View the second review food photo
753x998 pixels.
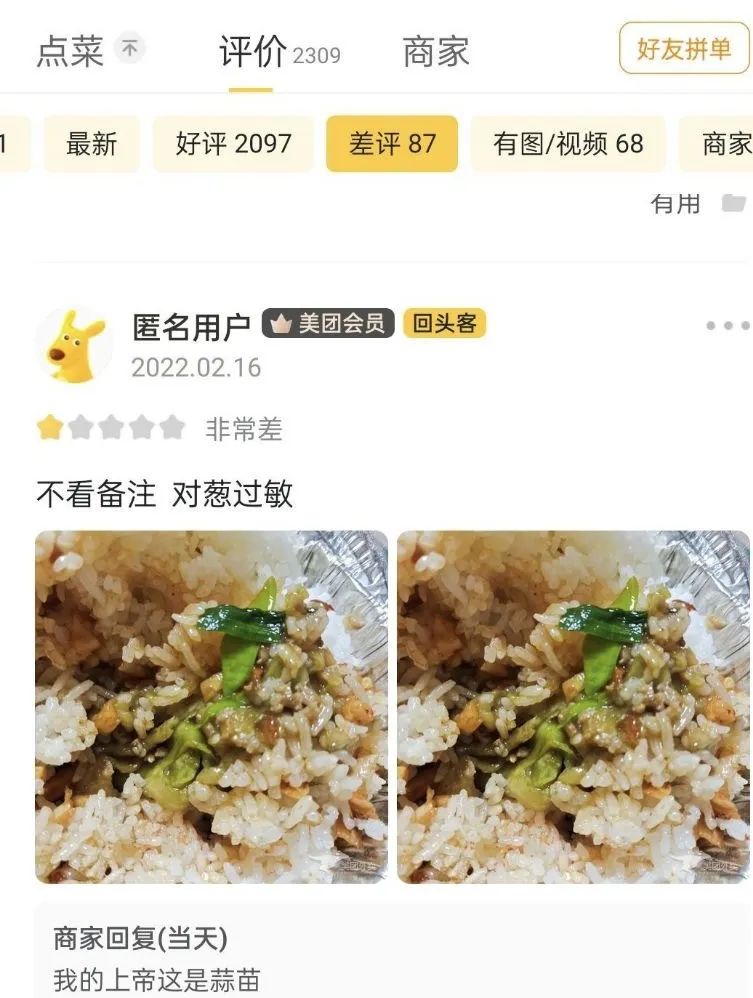(x=574, y=707)
